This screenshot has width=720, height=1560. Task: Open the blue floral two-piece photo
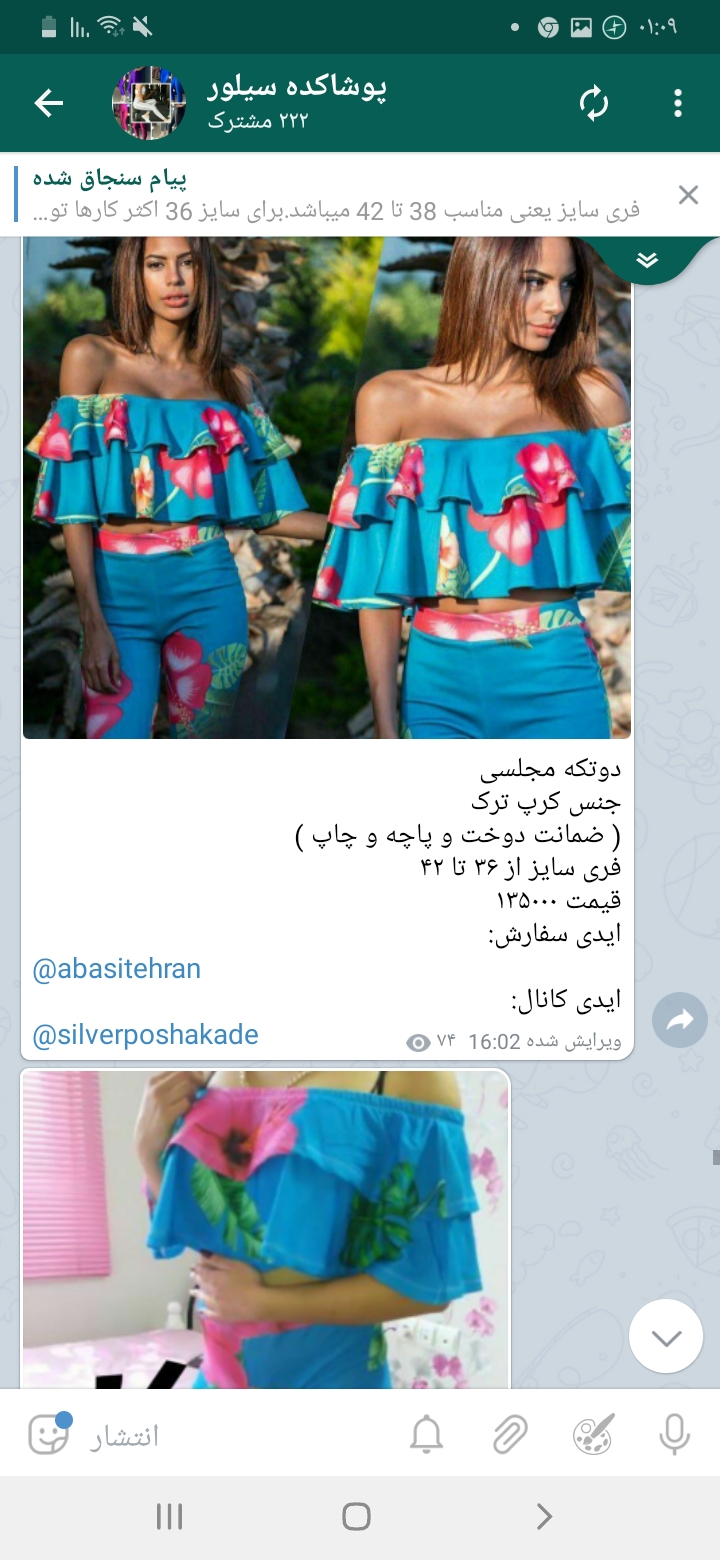pos(327,488)
